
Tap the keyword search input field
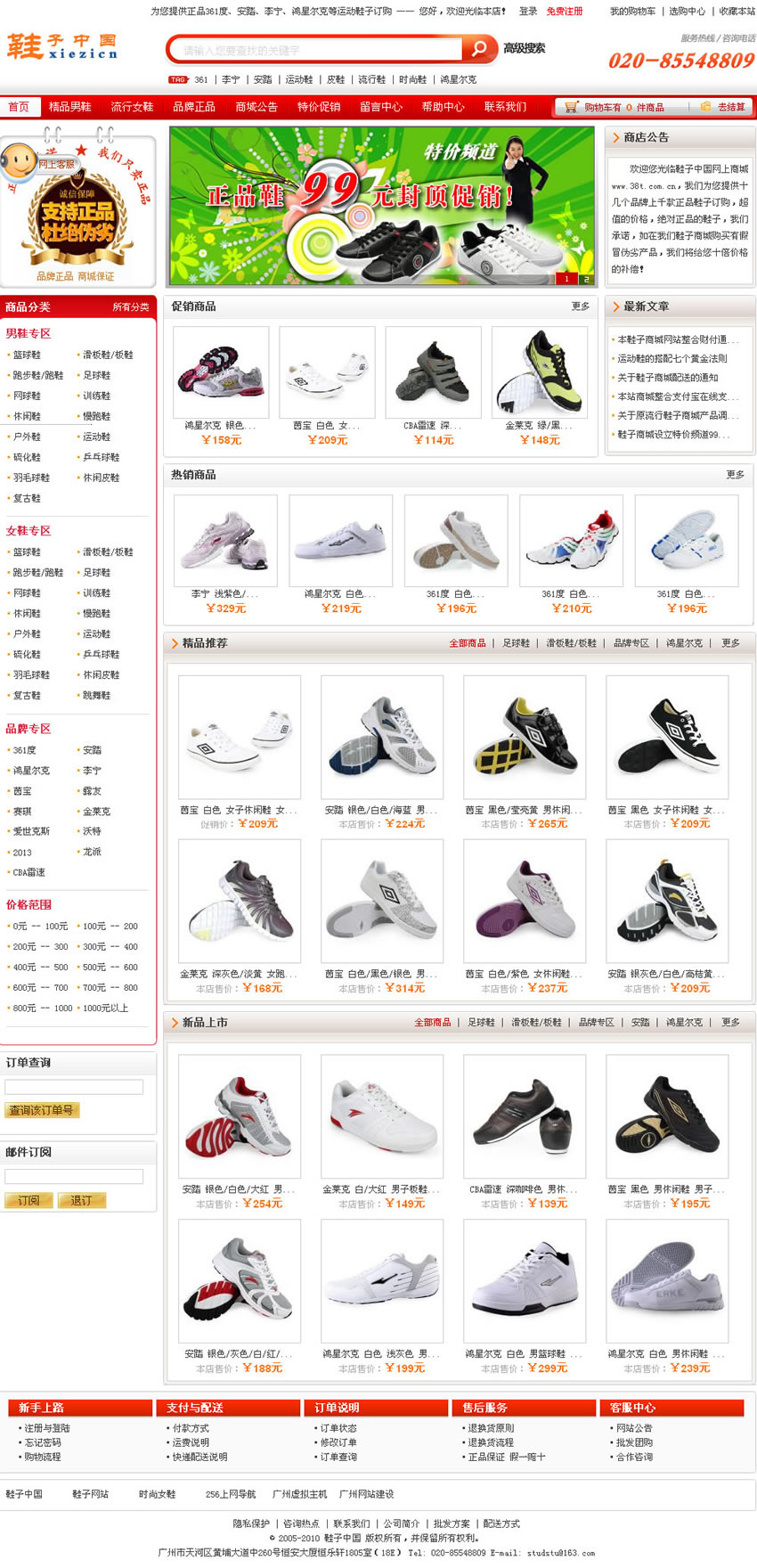316,50
